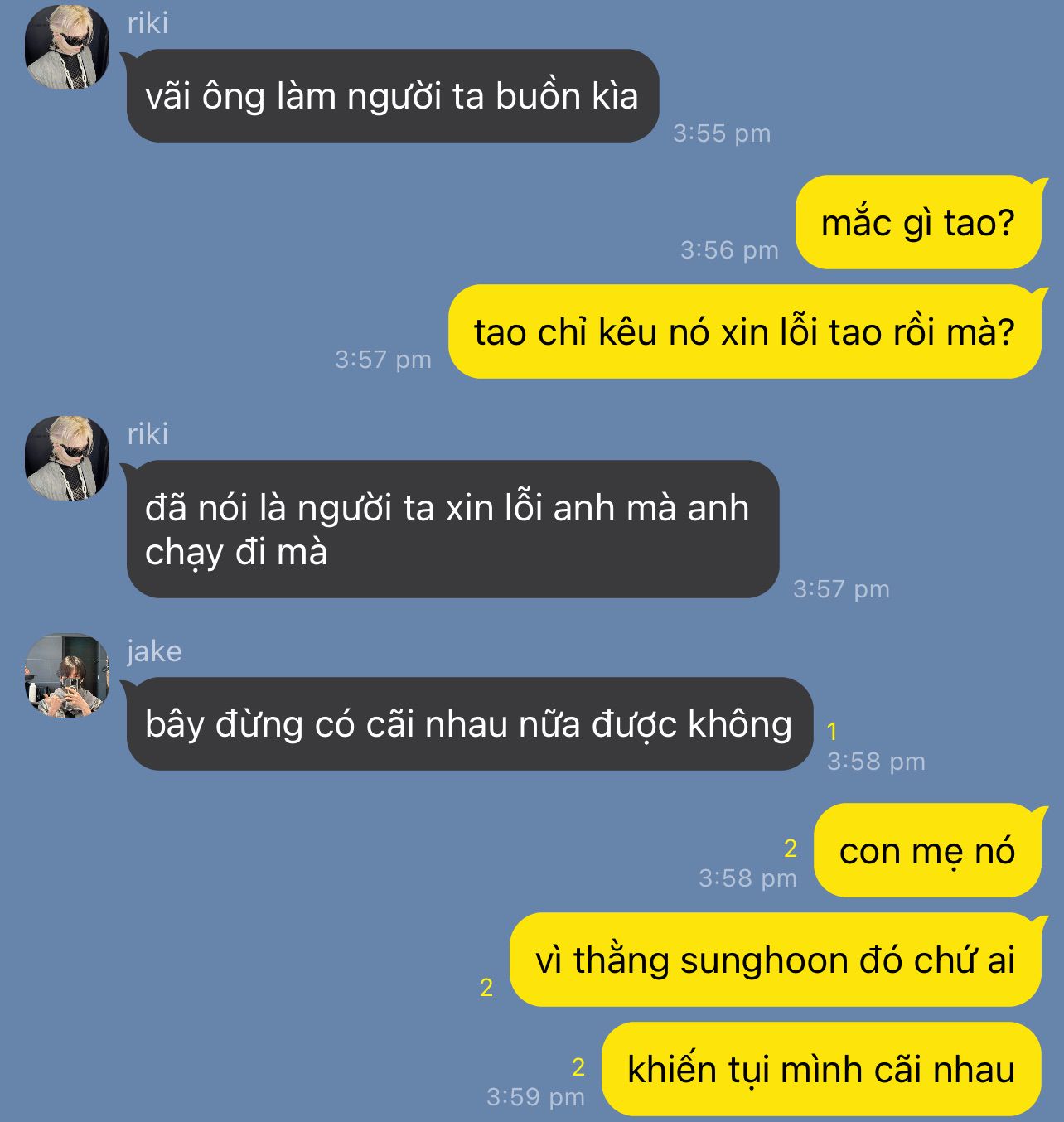Open jake's profile picture
1064x1122 pixels.
[67, 676]
